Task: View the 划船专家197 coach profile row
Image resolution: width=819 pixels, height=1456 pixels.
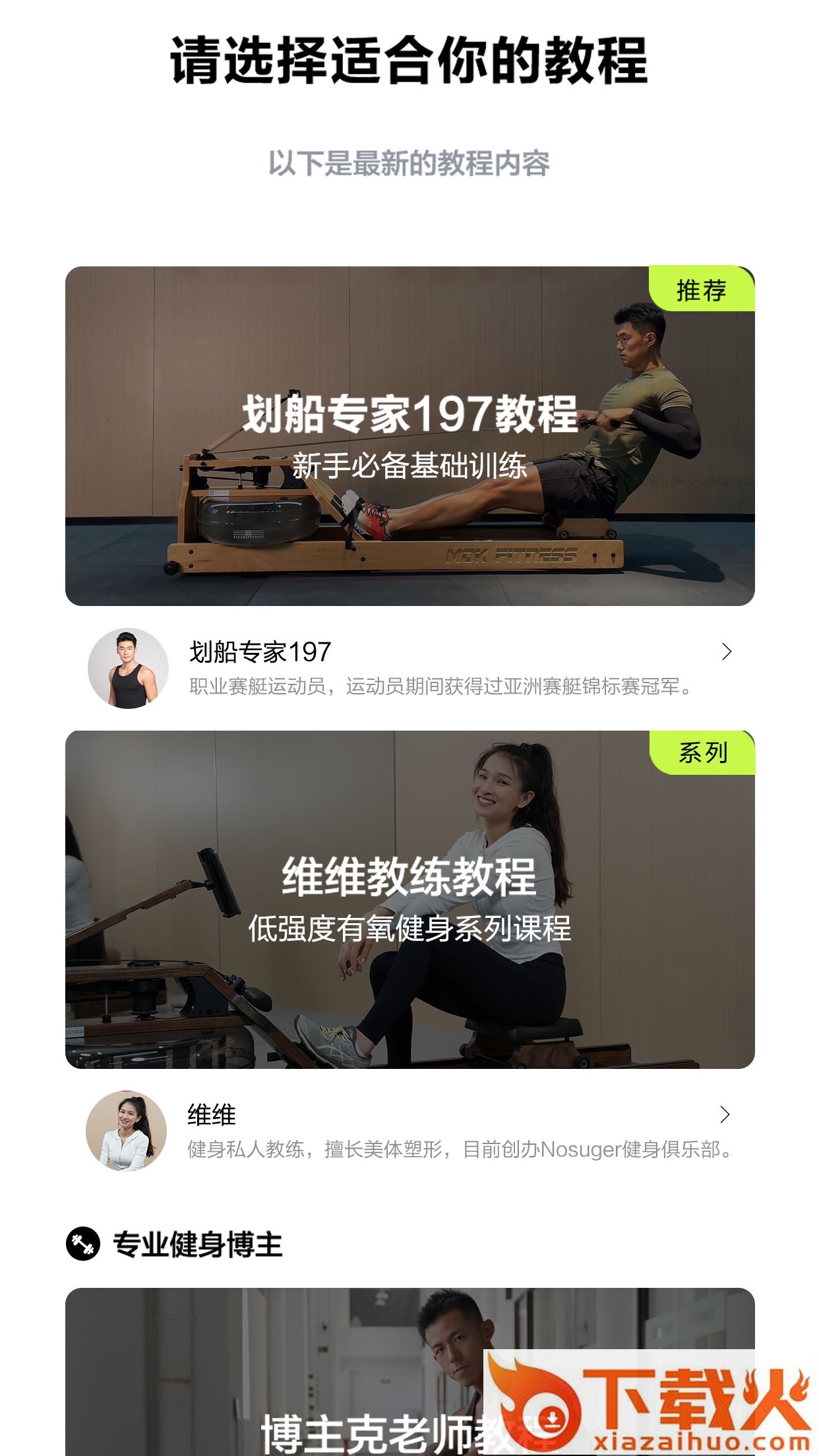Action: pyautogui.click(x=409, y=668)
